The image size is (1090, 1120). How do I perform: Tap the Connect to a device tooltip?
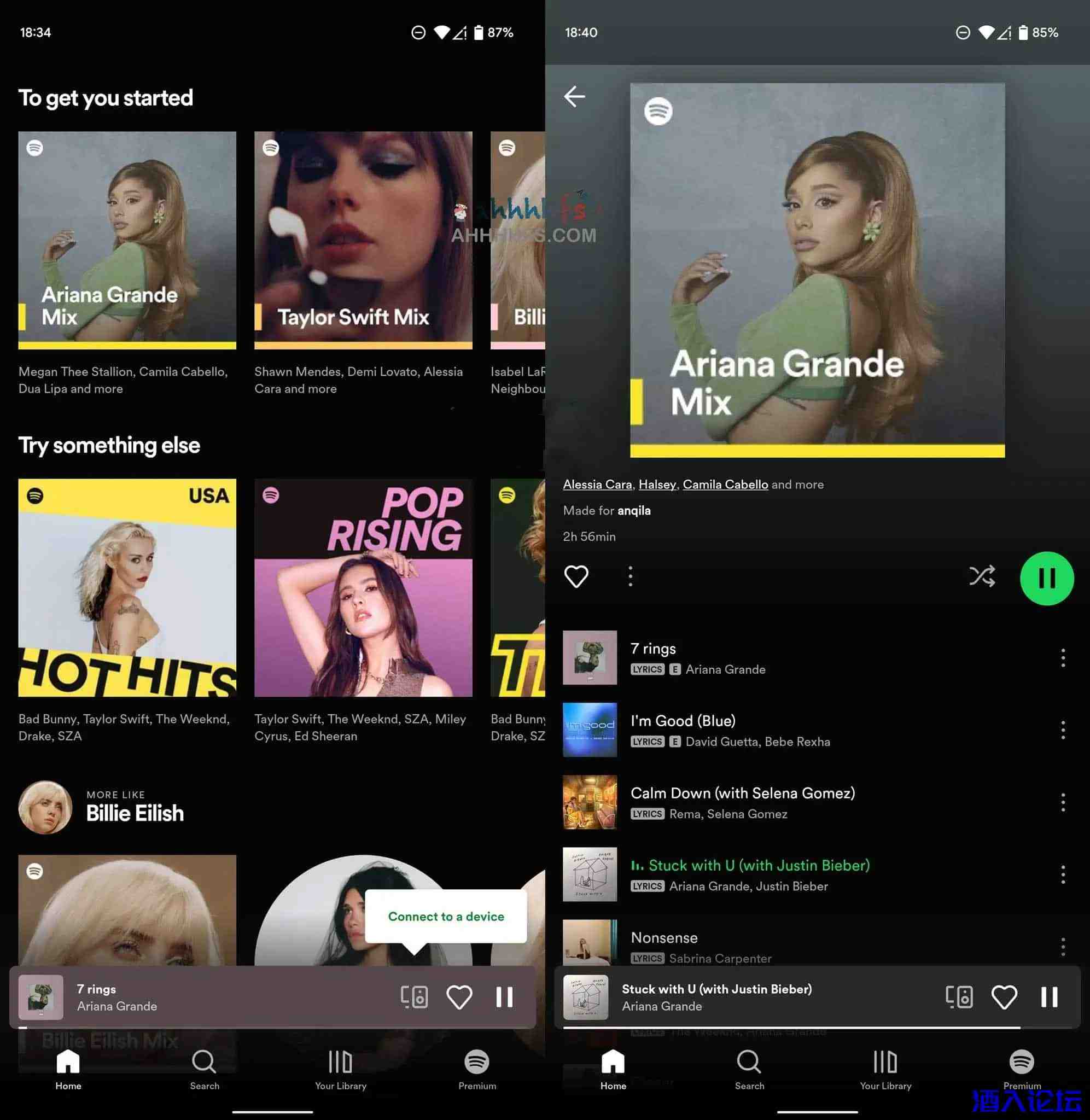pyautogui.click(x=445, y=916)
